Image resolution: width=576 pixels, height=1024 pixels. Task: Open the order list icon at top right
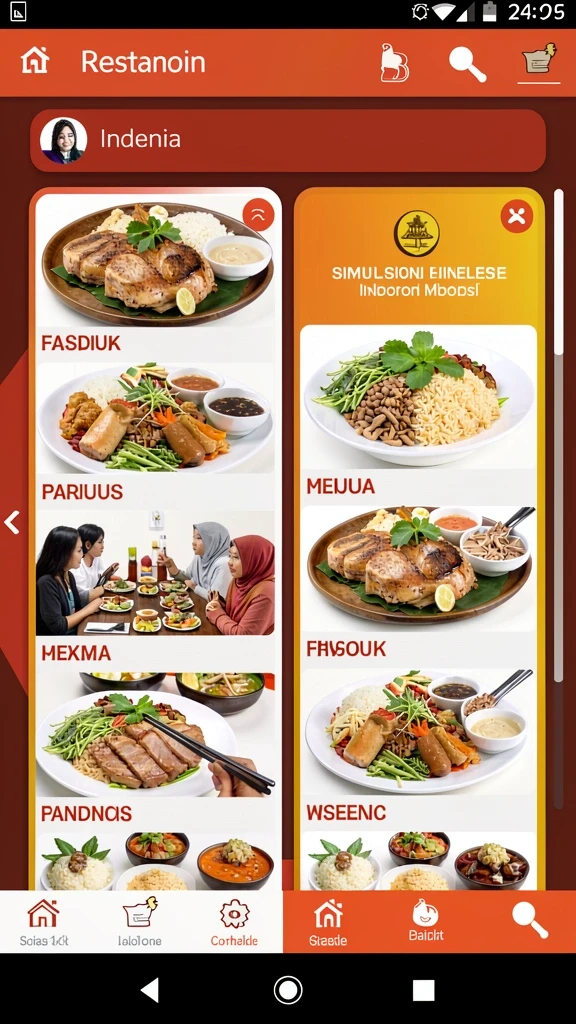point(539,61)
